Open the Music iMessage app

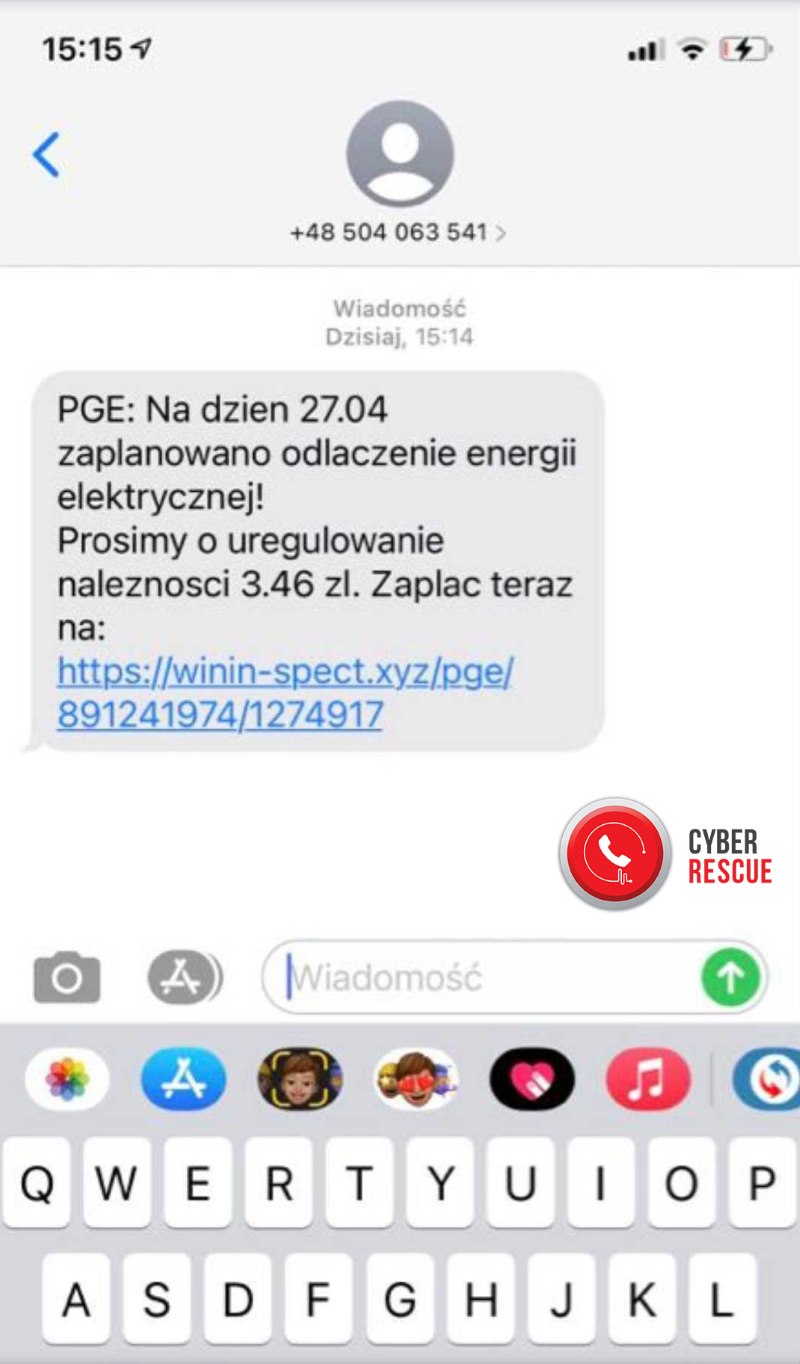pyautogui.click(x=648, y=1080)
